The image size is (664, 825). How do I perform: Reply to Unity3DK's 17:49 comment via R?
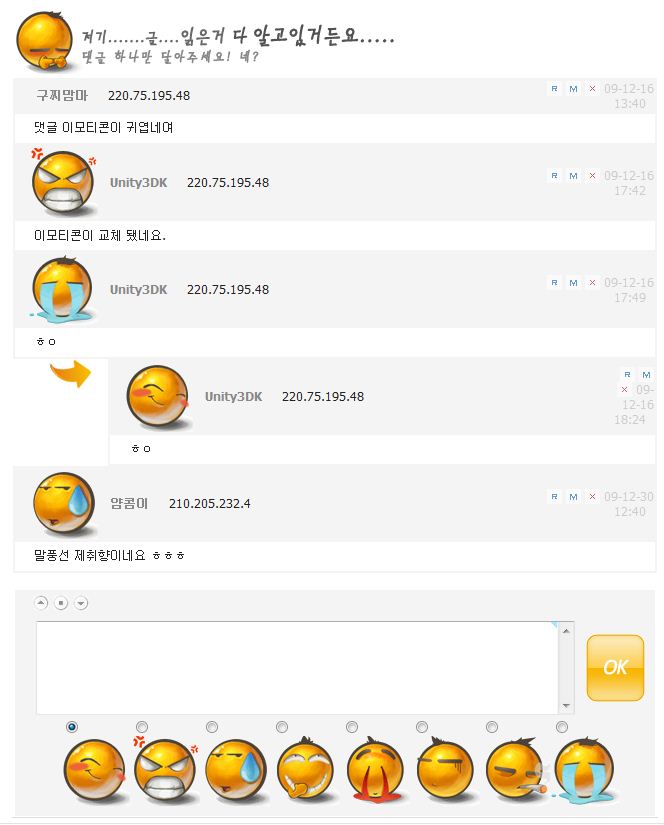coord(555,283)
